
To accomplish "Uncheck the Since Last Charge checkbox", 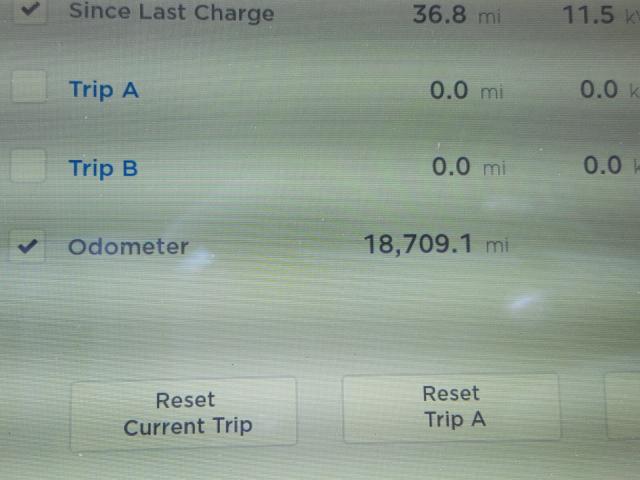I will tap(28, 11).
